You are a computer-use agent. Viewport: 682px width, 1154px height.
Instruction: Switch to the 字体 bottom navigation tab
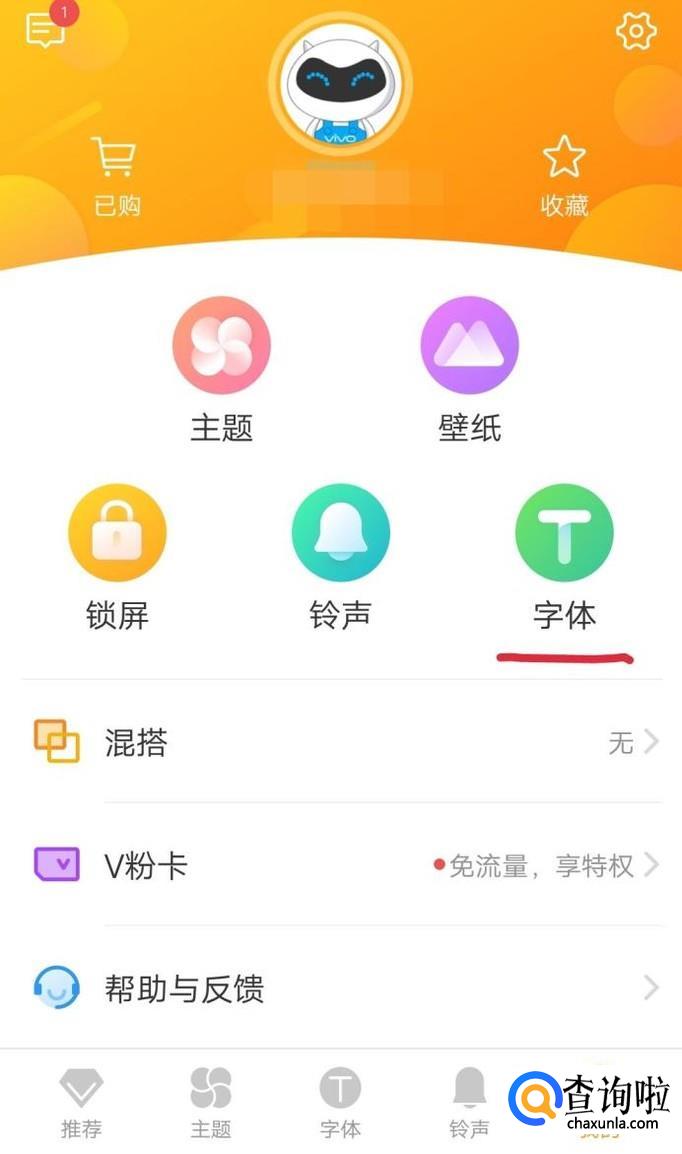tap(340, 1102)
